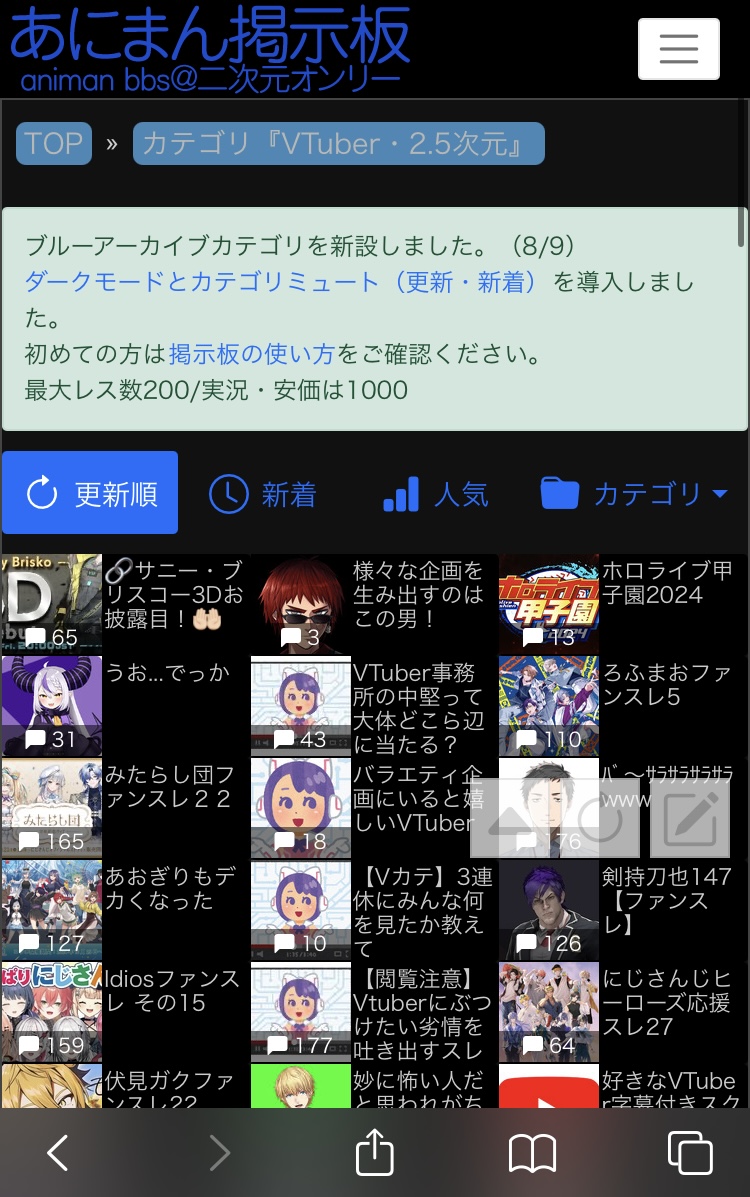
Task: Open the Idiosファンスレ その15 thread
Action: [173, 991]
